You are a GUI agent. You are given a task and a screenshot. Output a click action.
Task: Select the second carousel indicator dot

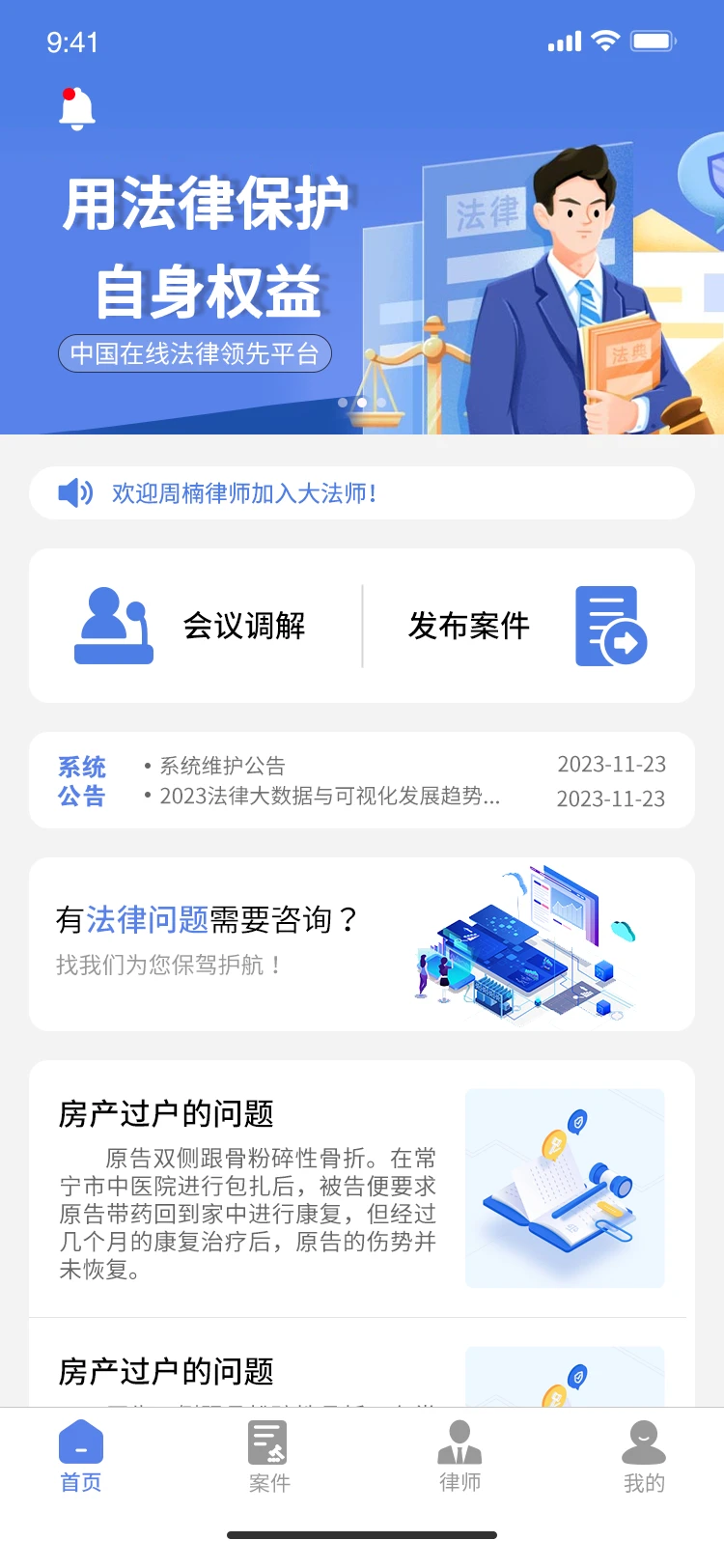click(362, 403)
